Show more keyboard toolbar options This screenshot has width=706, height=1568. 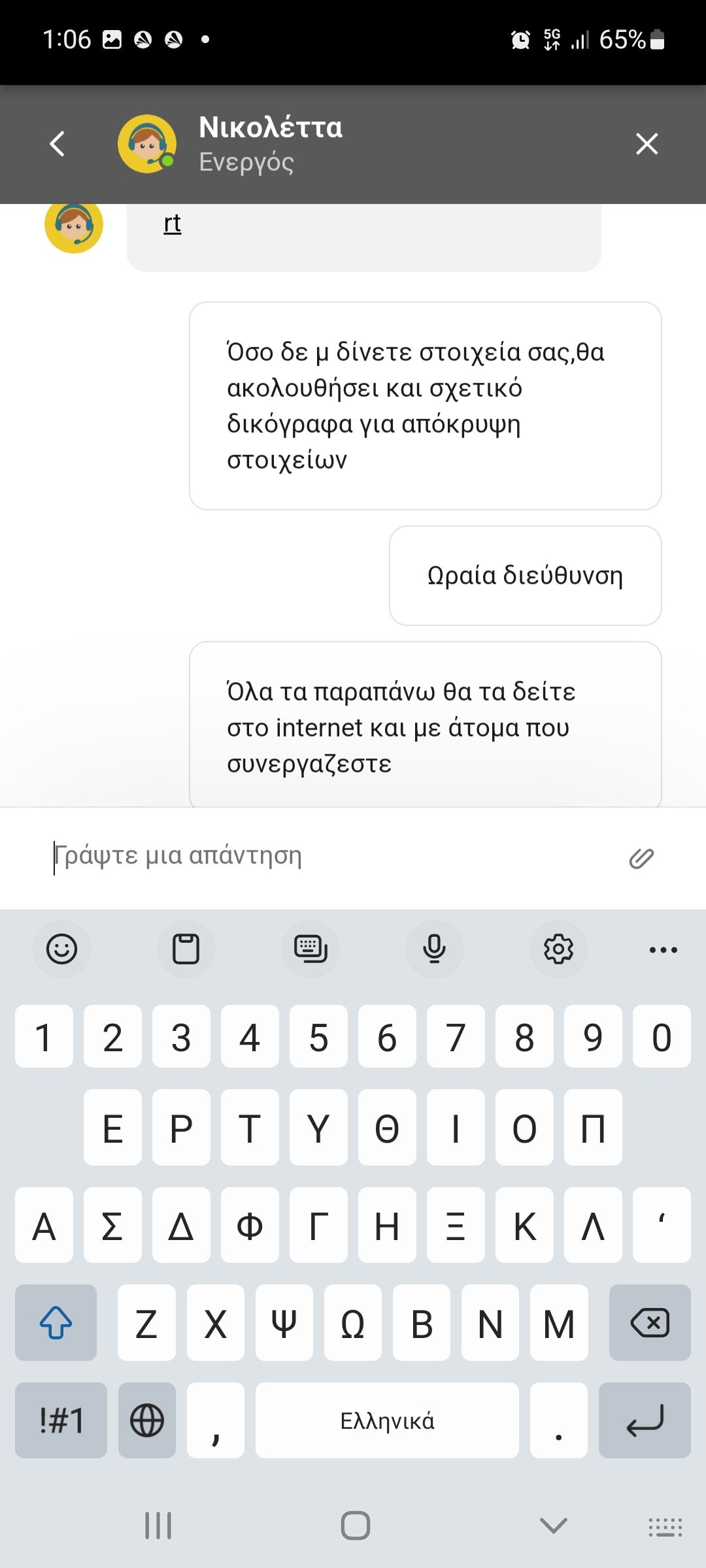[663, 949]
